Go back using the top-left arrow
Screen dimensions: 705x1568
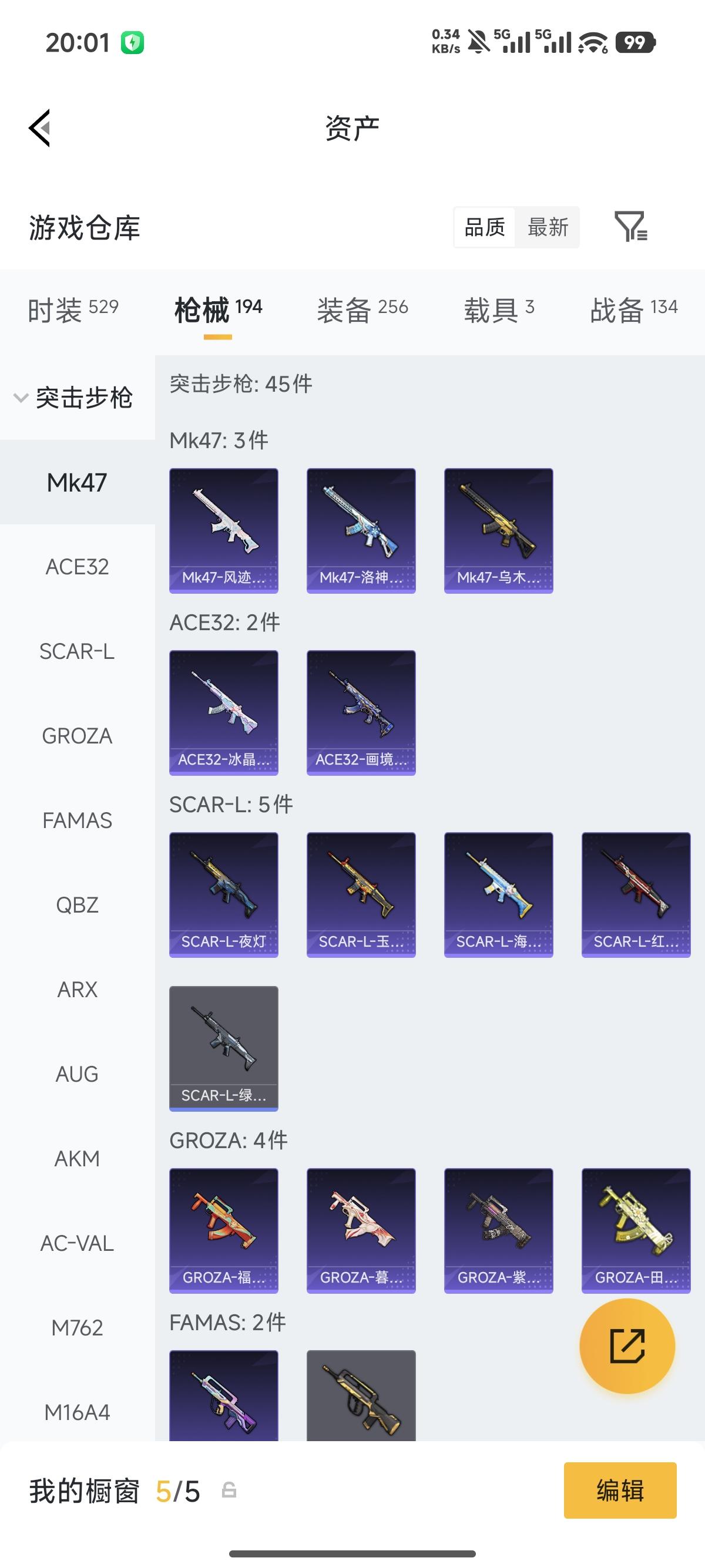[39, 128]
